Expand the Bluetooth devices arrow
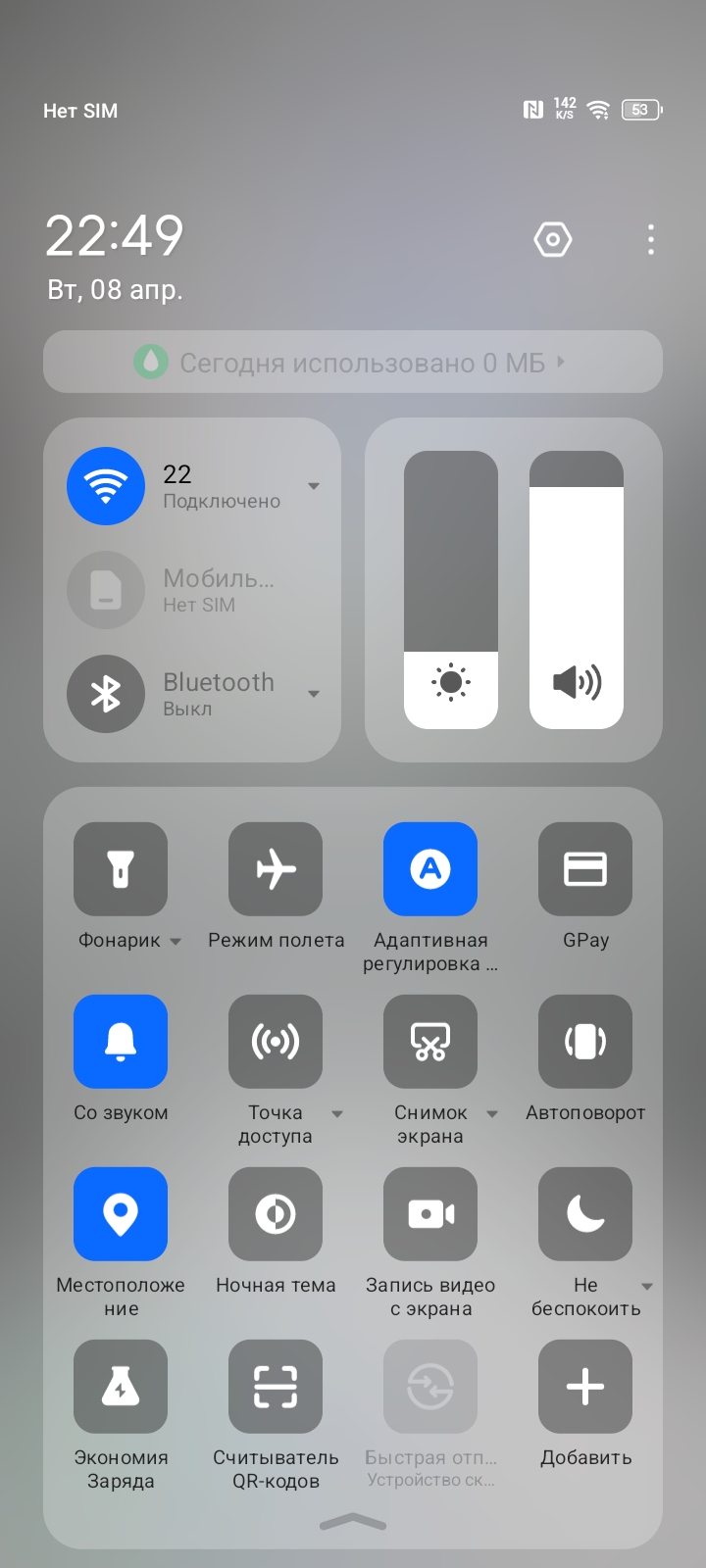Image resolution: width=706 pixels, height=1568 pixels. [x=314, y=694]
